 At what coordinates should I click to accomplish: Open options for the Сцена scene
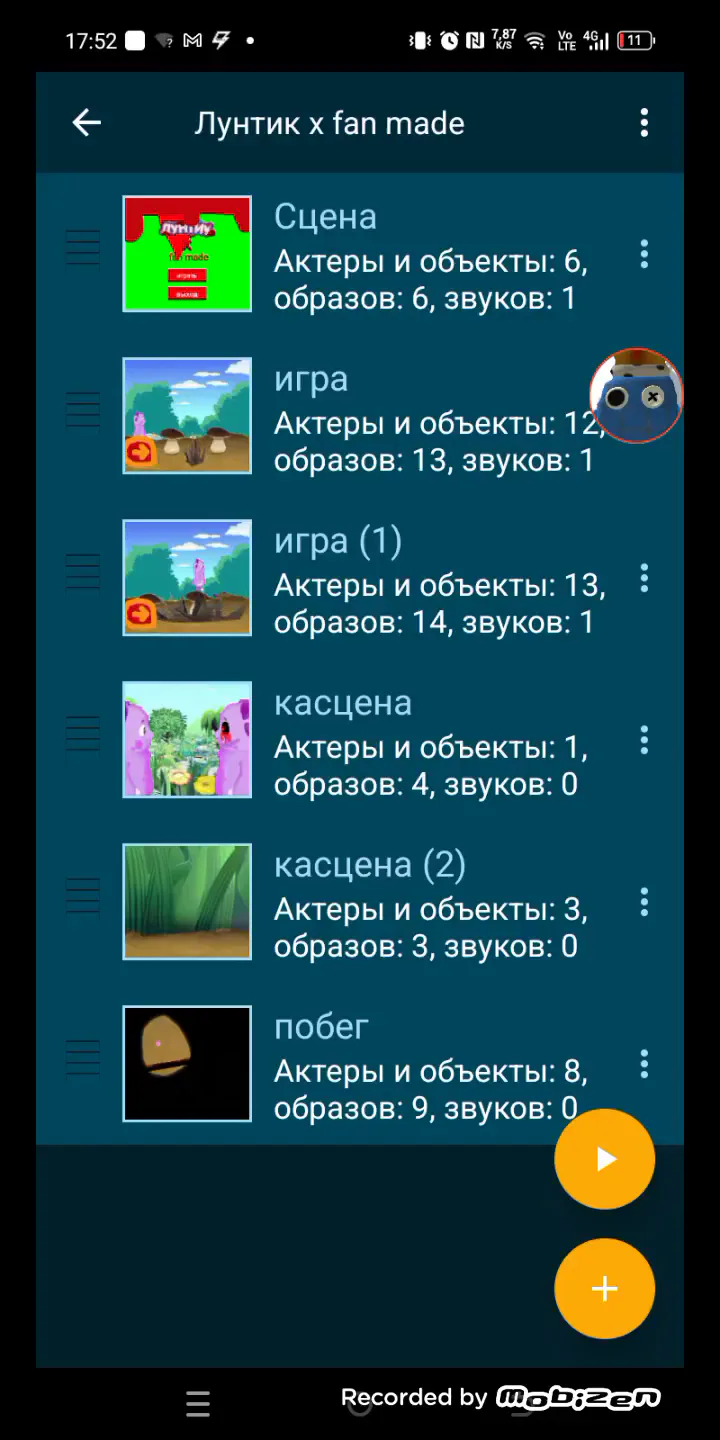[644, 254]
